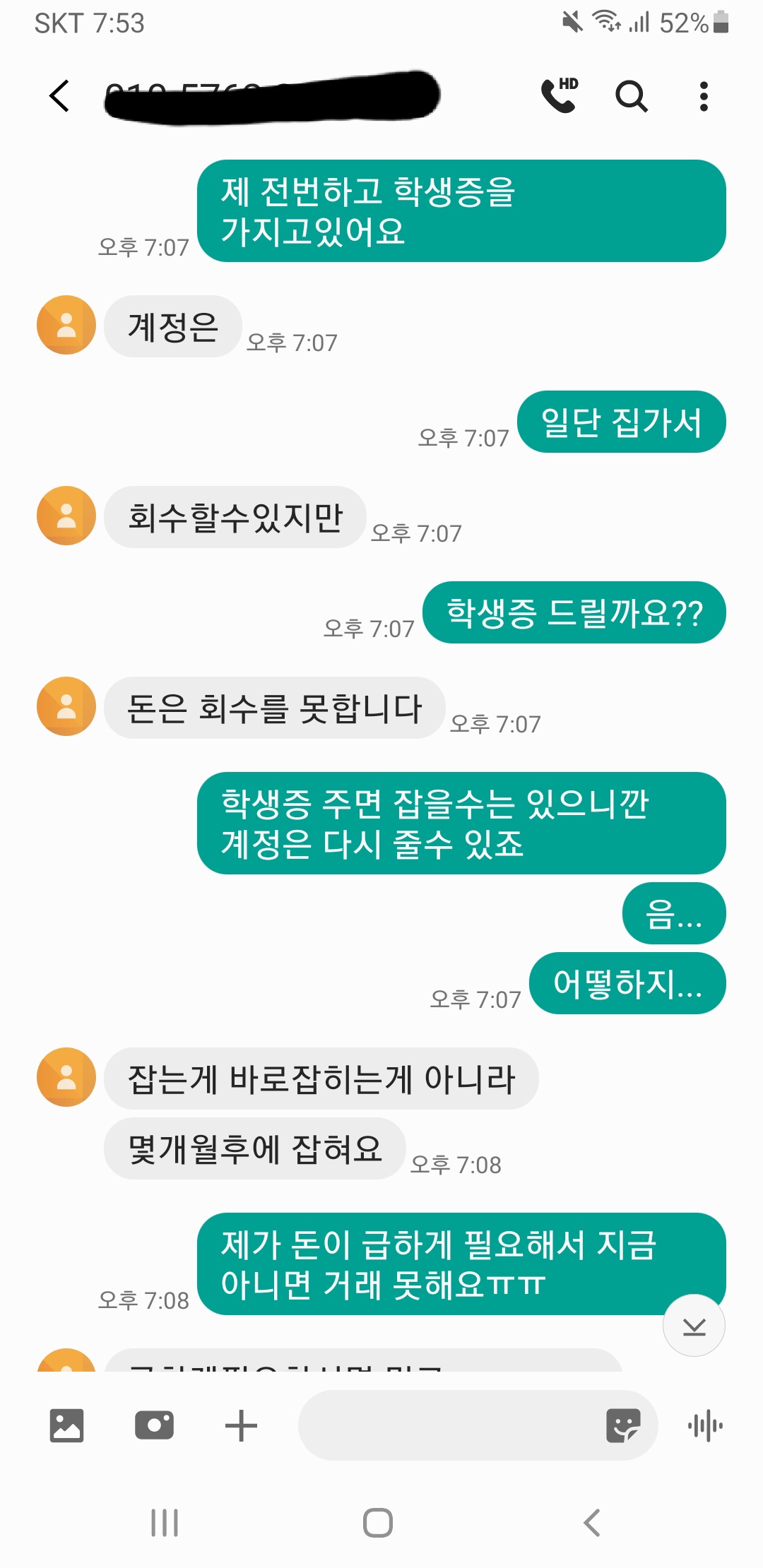
Task: Go back to the conversation list
Action: tap(60, 96)
